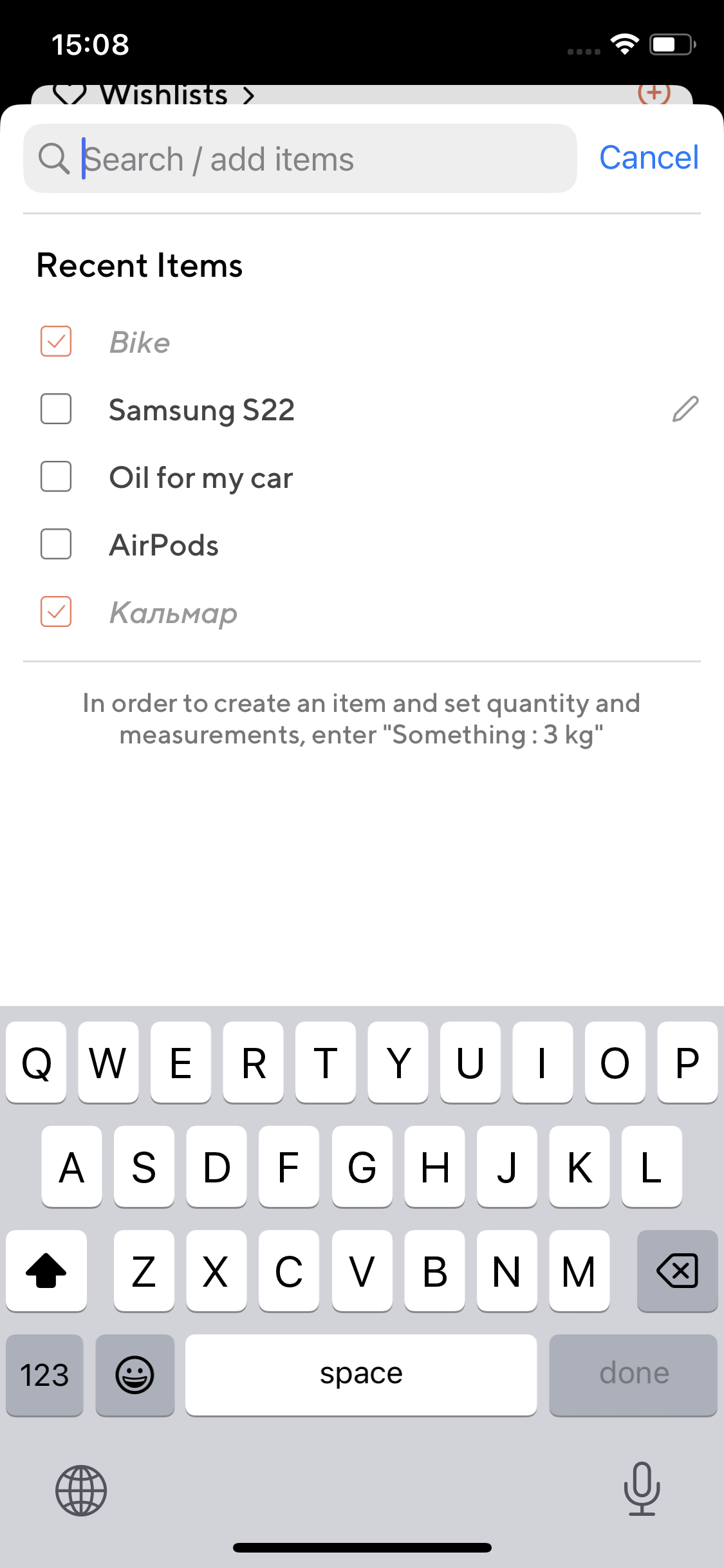Viewport: 724px width, 1568px height.
Task: Tap the keyboard microphone for dictation
Action: click(642, 1489)
